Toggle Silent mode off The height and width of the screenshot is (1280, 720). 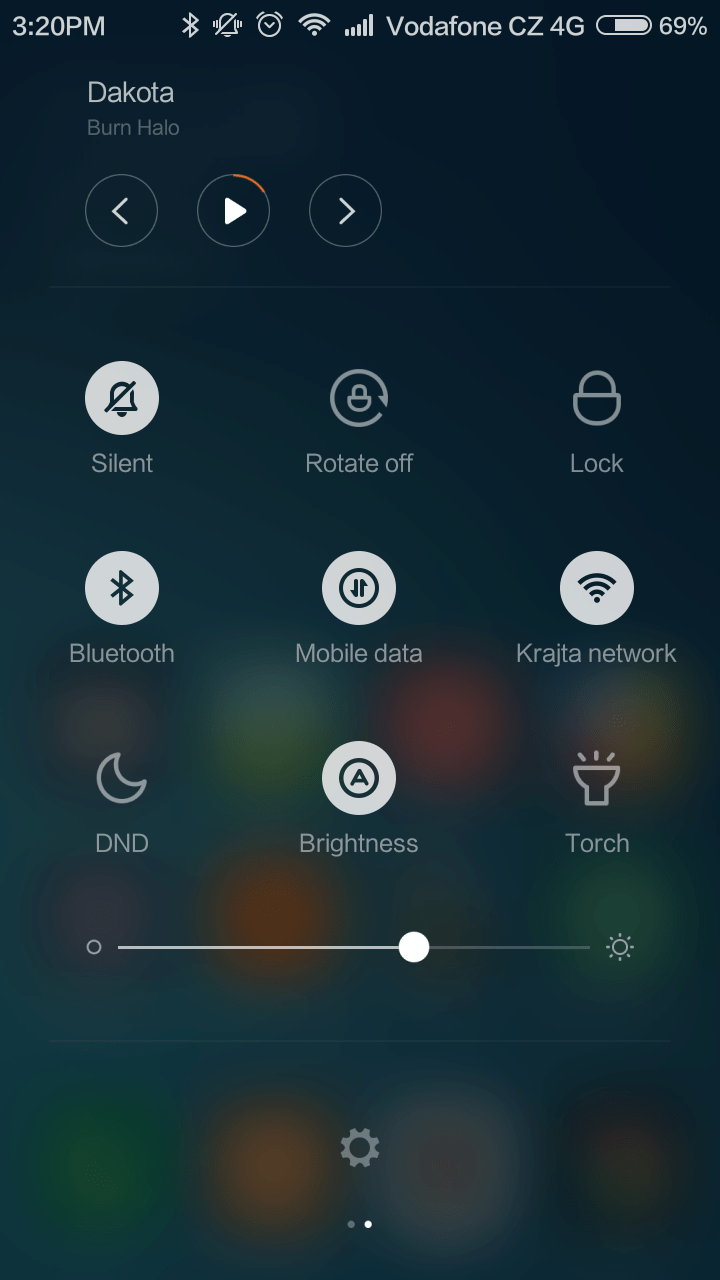tap(122, 398)
